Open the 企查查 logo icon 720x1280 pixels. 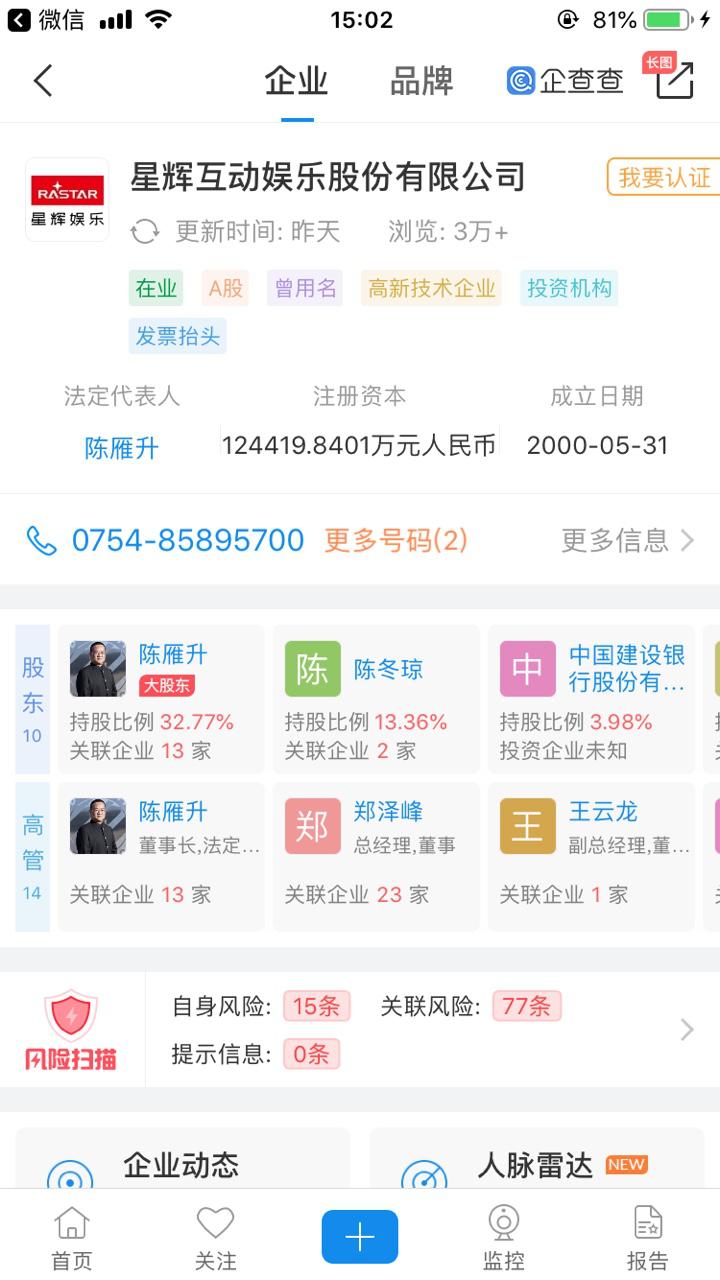pyautogui.click(x=519, y=79)
